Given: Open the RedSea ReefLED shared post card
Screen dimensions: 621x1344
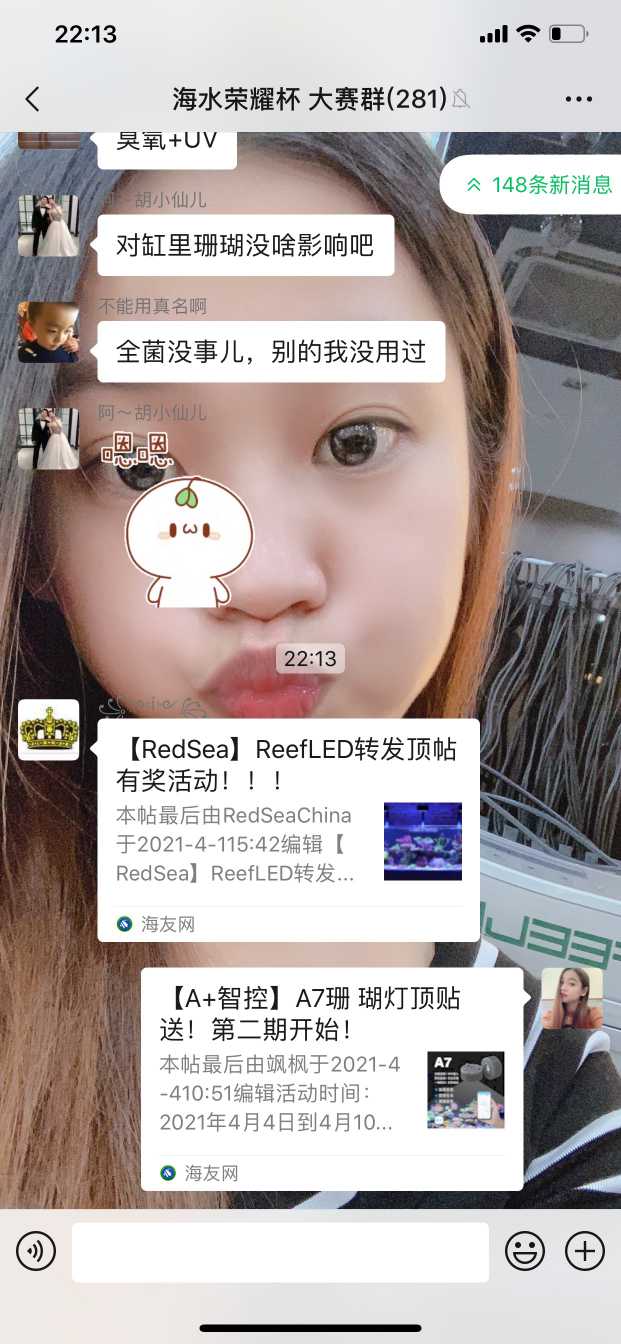Looking at the screenshot, I should click(x=288, y=829).
